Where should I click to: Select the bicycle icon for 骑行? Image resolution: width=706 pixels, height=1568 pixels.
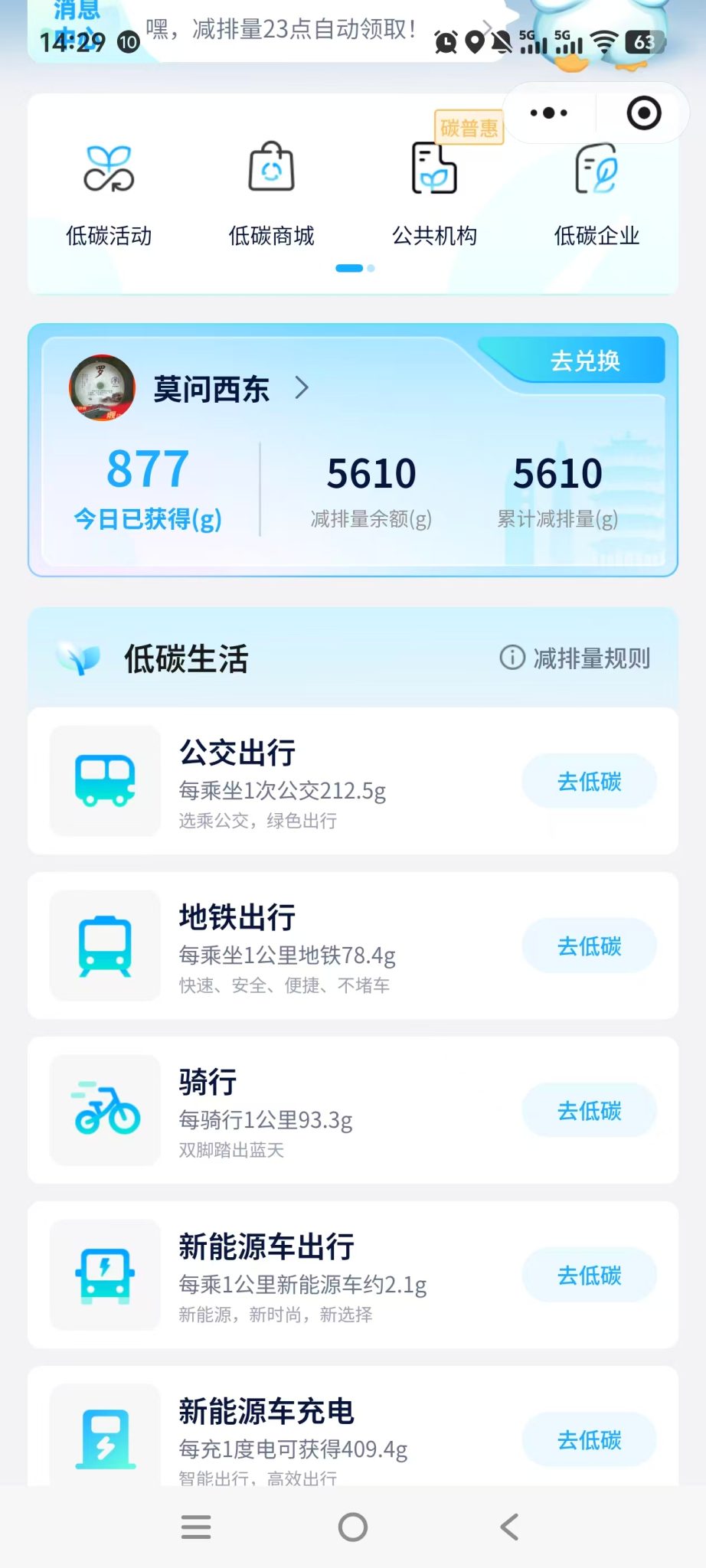pos(105,1110)
